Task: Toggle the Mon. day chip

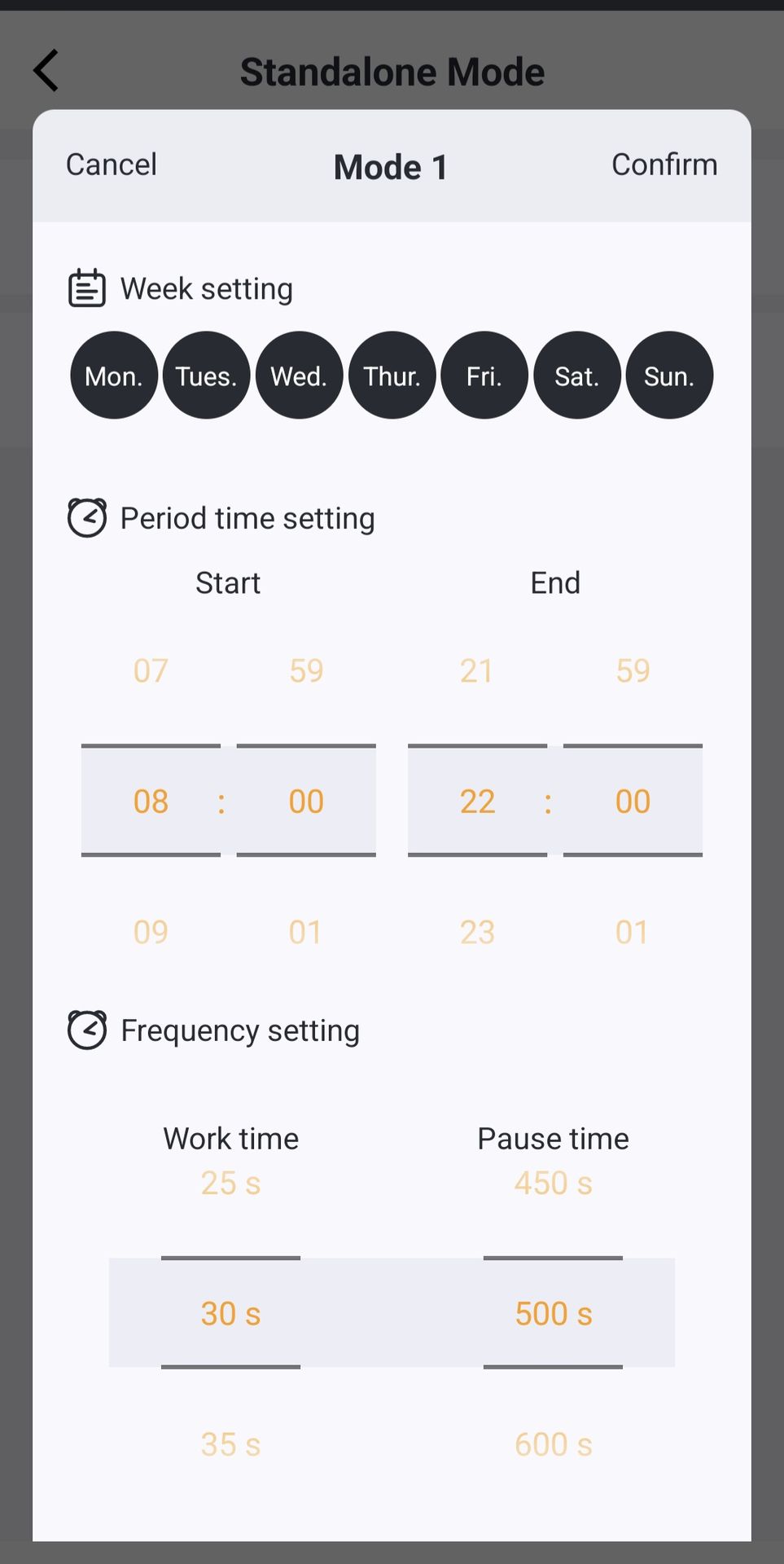Action: (114, 376)
